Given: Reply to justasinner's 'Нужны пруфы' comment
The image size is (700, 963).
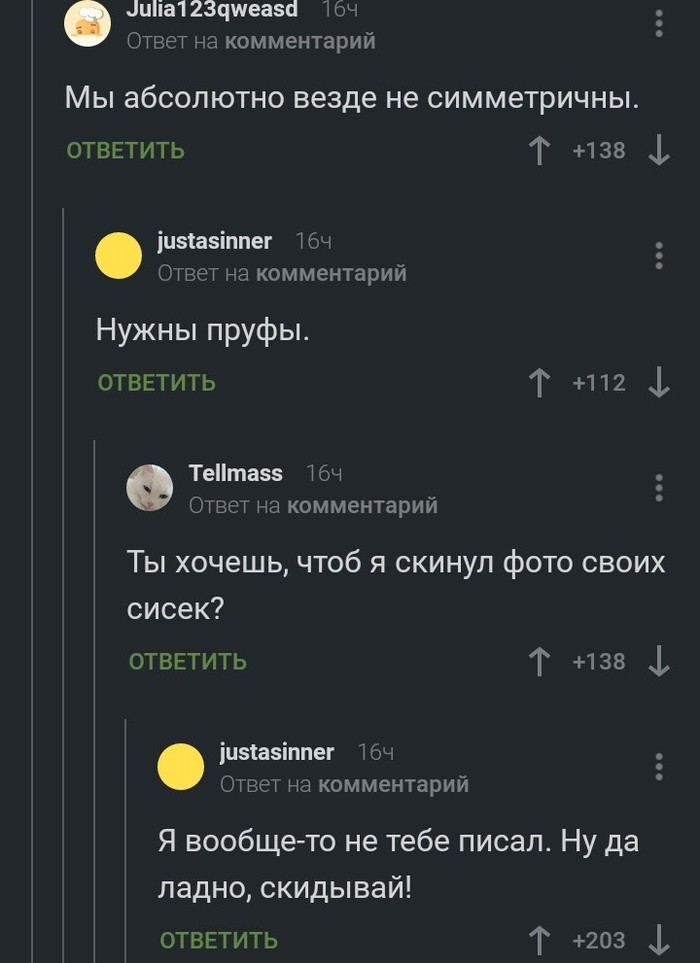Looking at the screenshot, I should click(x=156, y=383).
